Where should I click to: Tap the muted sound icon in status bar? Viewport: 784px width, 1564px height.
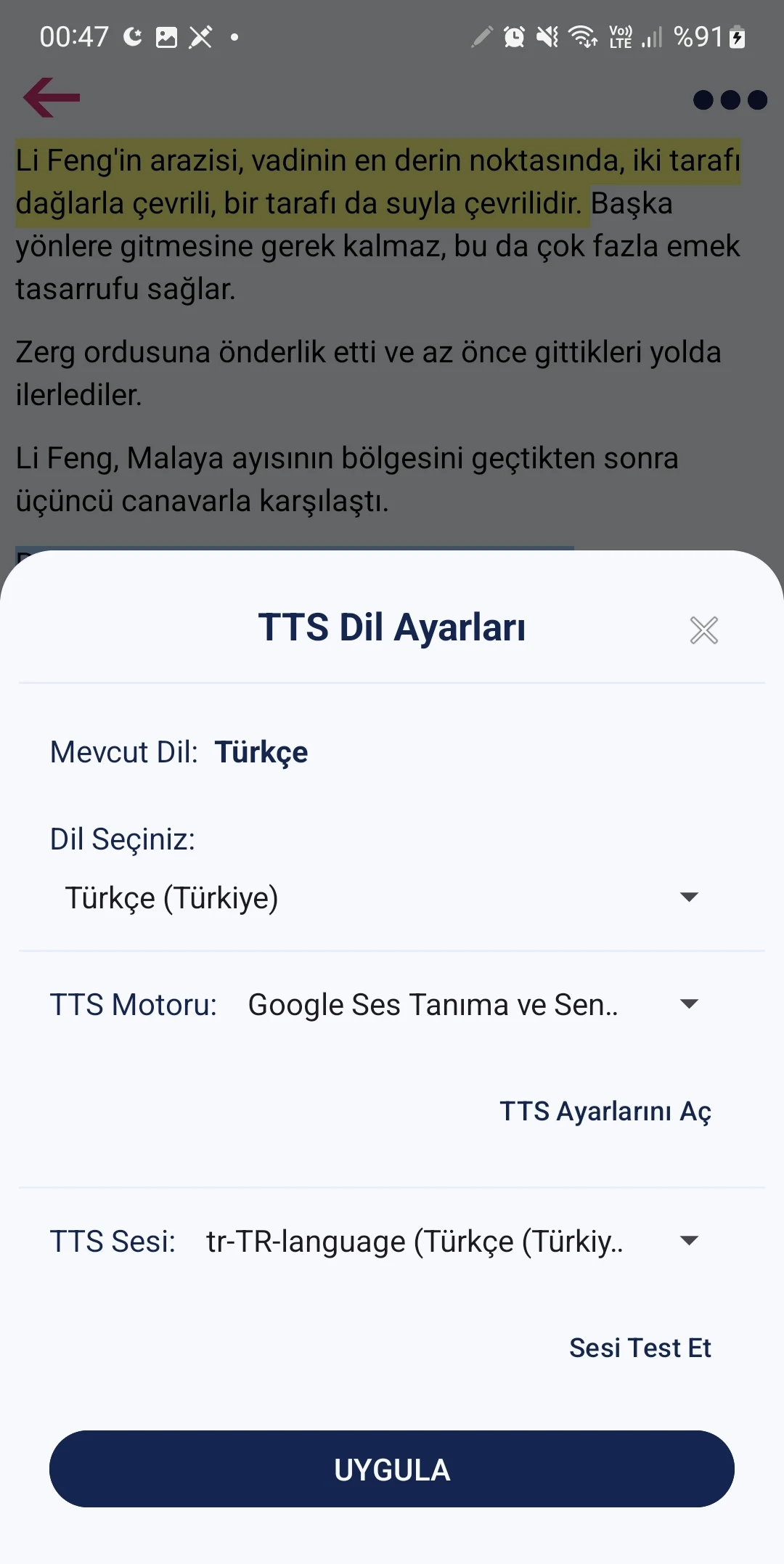pos(547,38)
